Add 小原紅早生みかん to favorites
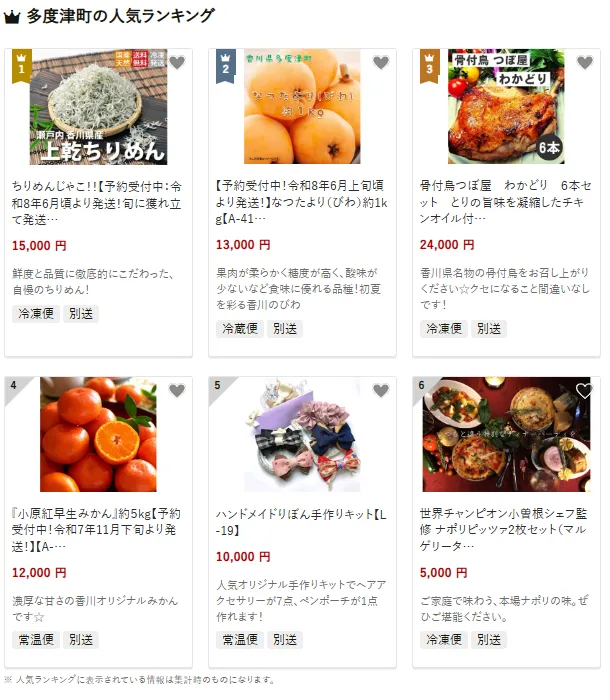The image size is (610, 700). click(x=177, y=391)
